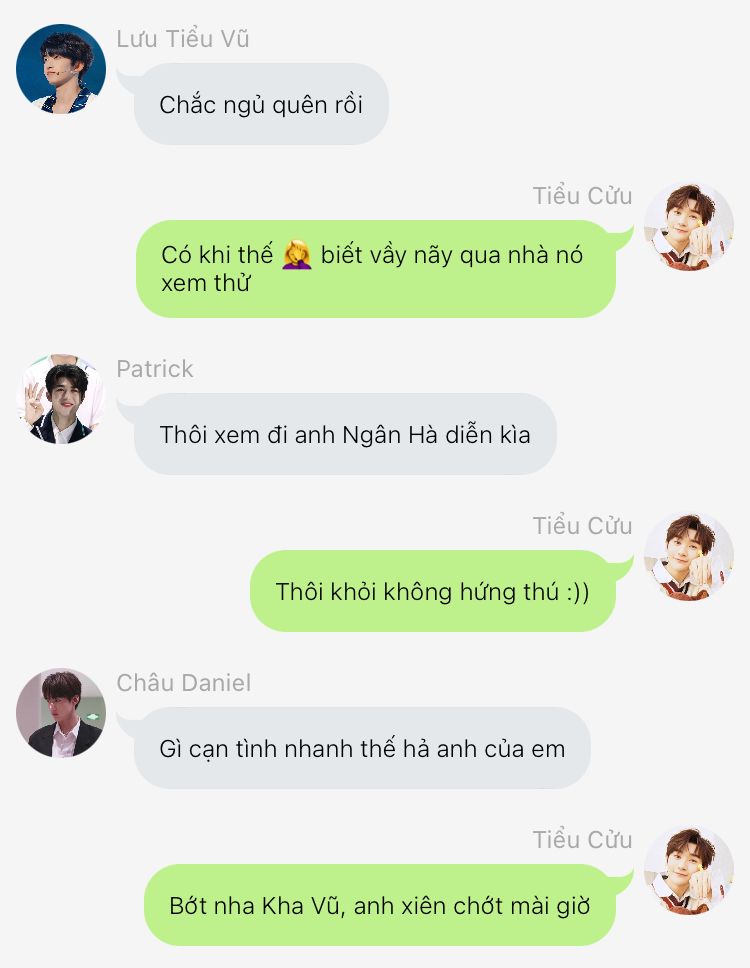View Patrick's avatar
Screen dimensions: 750x968
[61, 399]
